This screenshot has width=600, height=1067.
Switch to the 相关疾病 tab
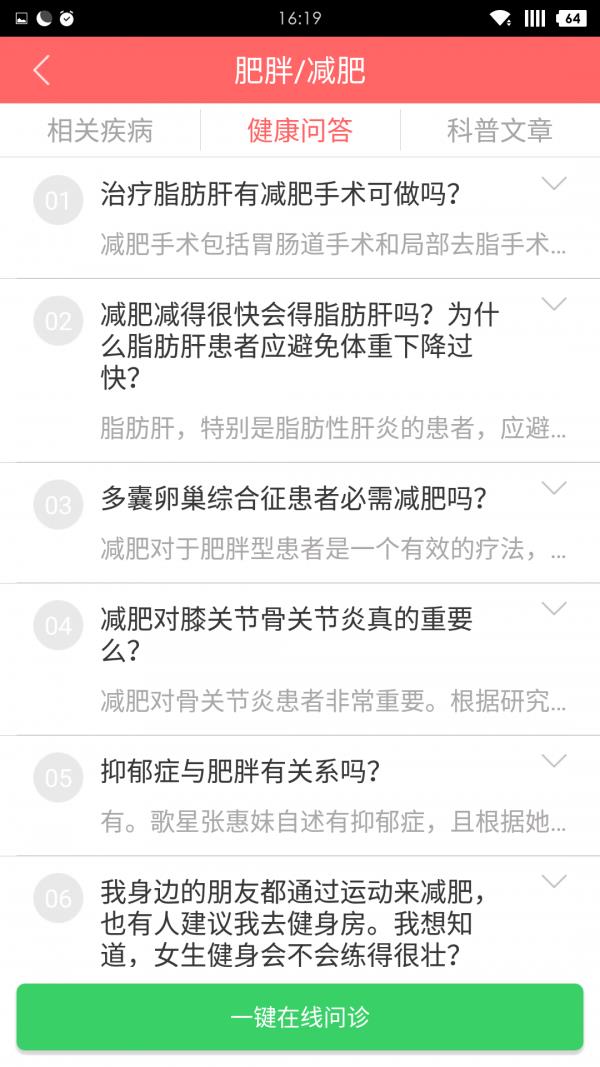pyautogui.click(x=100, y=130)
